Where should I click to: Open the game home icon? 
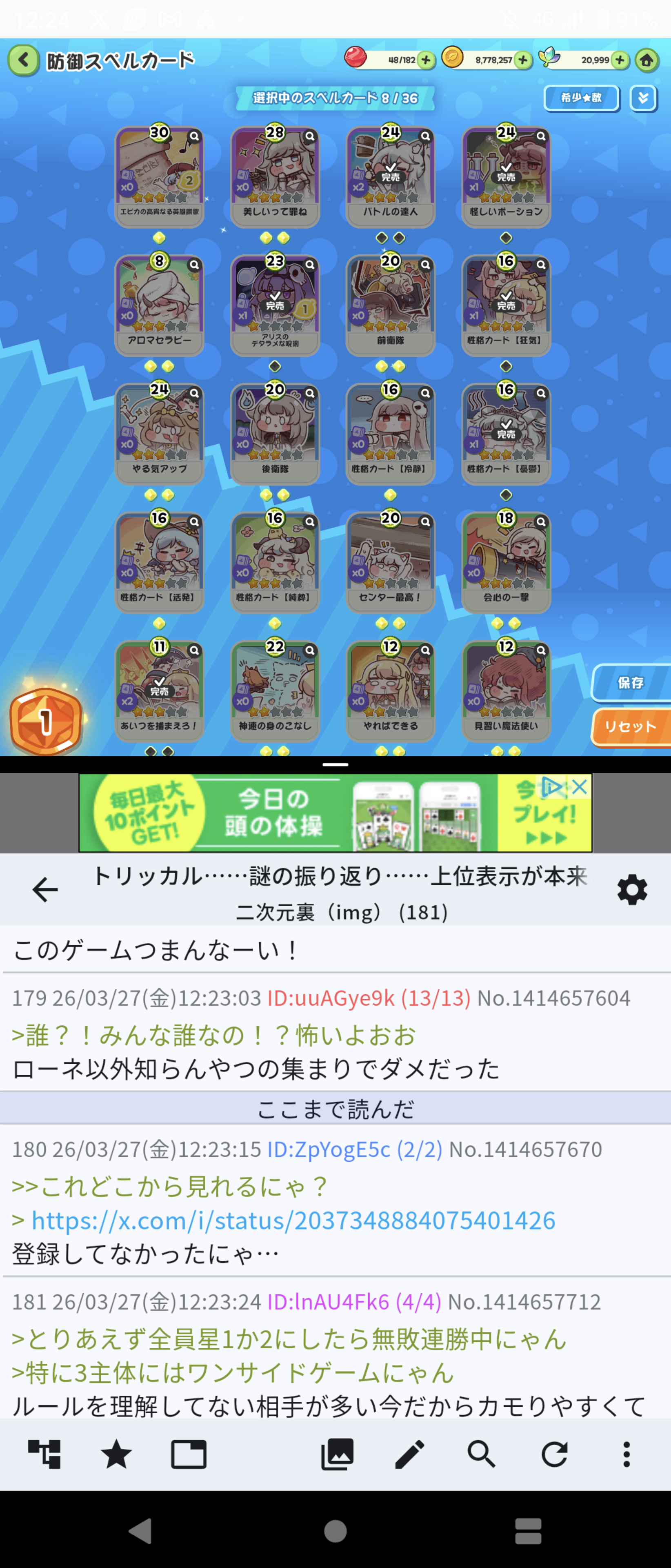coord(646,60)
